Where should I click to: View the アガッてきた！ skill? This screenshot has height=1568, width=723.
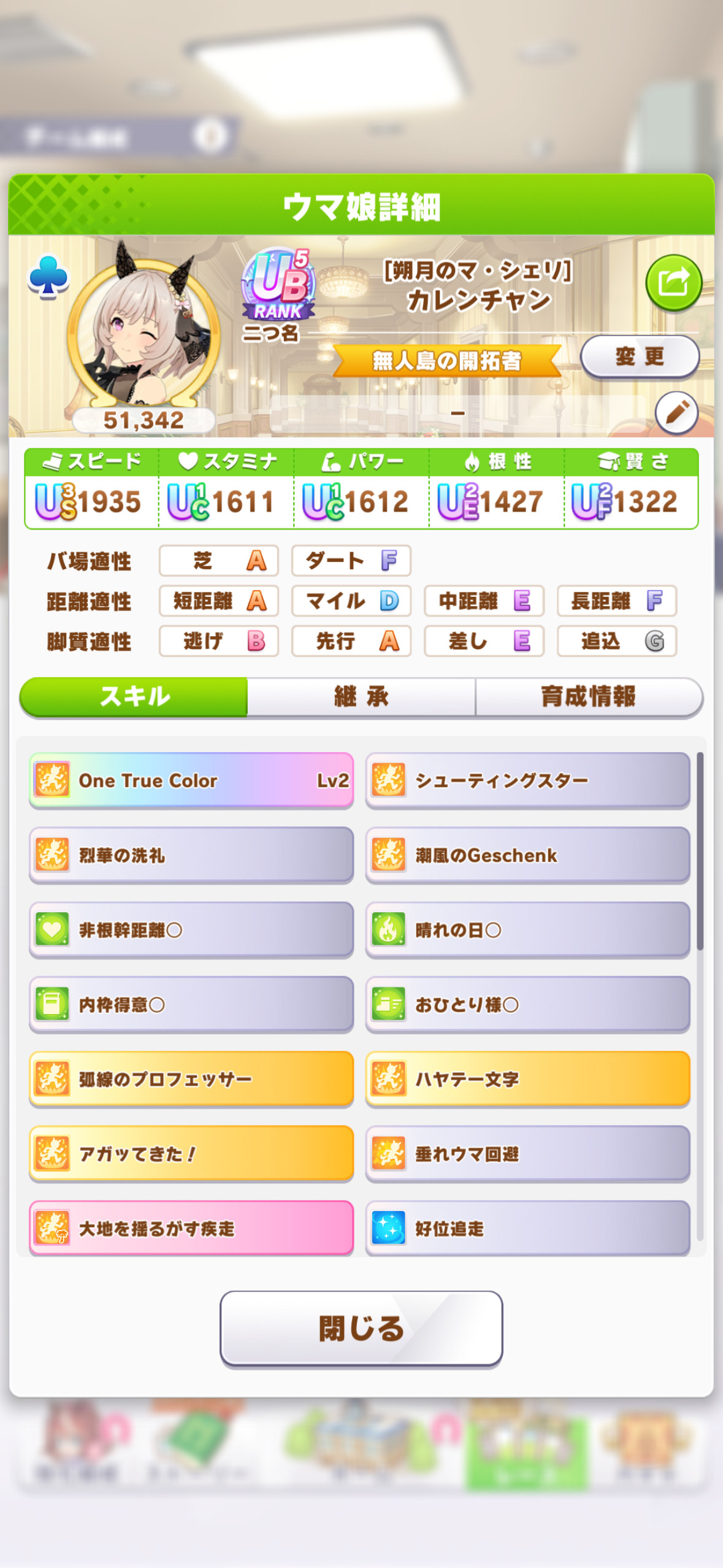click(191, 1154)
